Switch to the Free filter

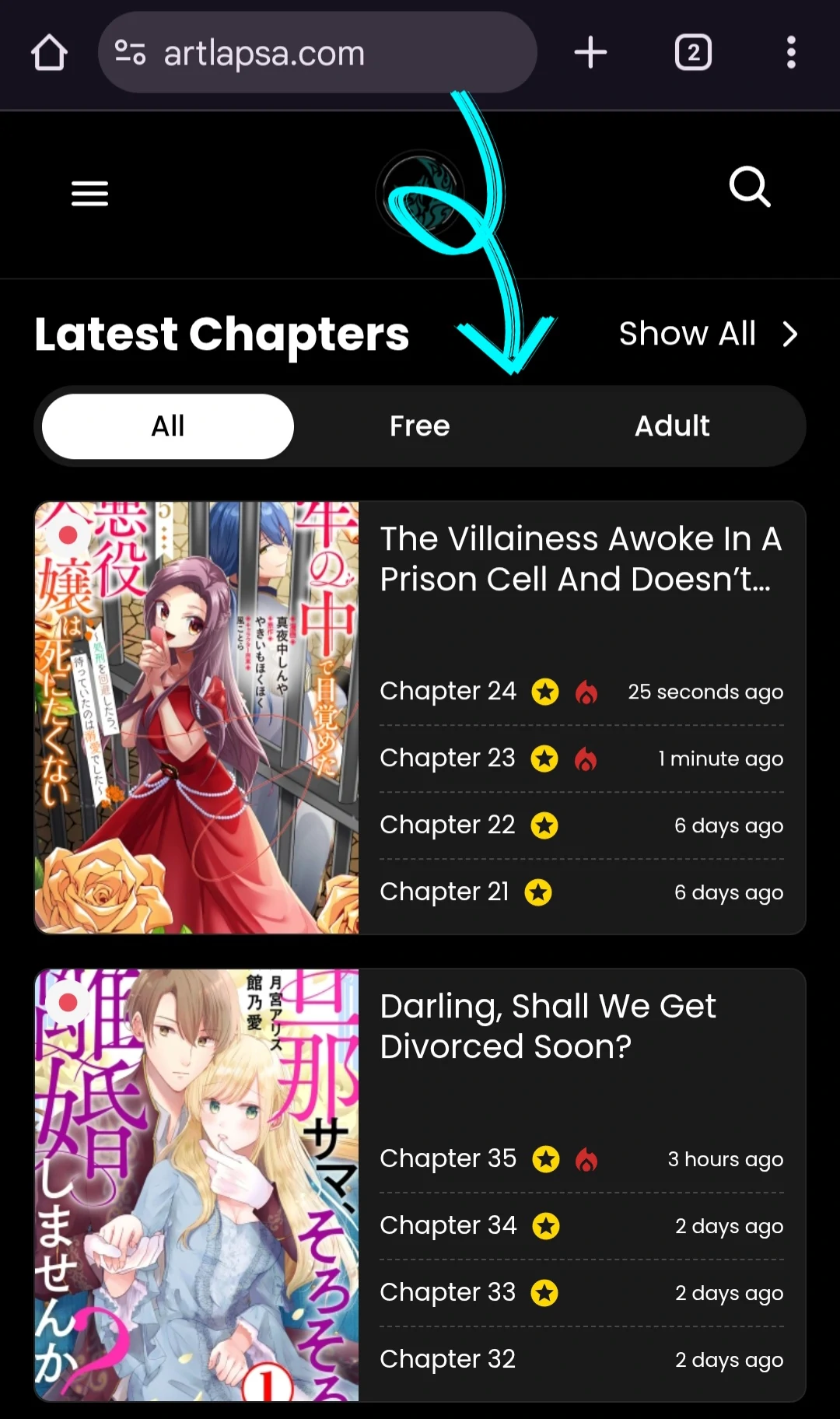(420, 426)
